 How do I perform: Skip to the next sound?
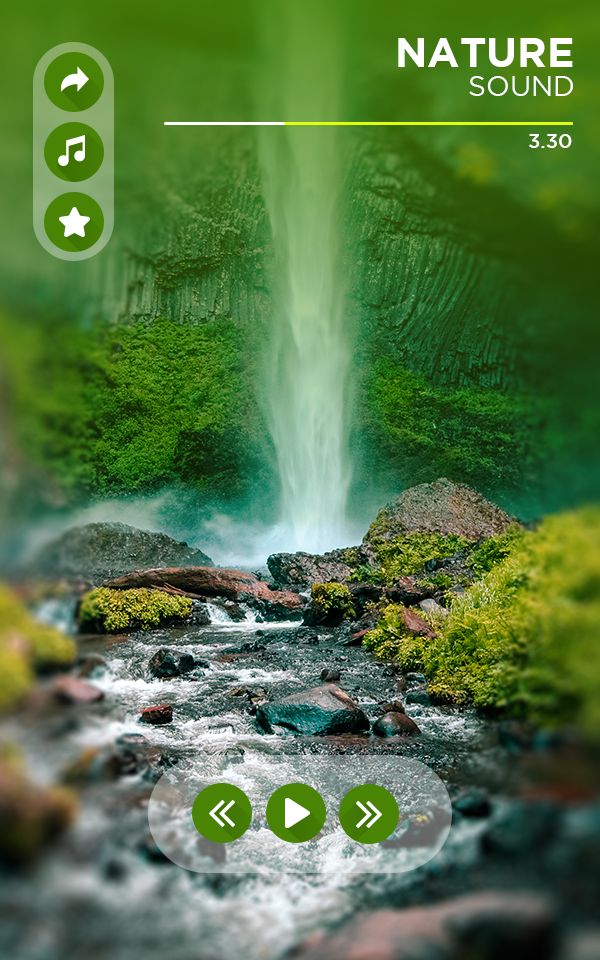tap(369, 813)
